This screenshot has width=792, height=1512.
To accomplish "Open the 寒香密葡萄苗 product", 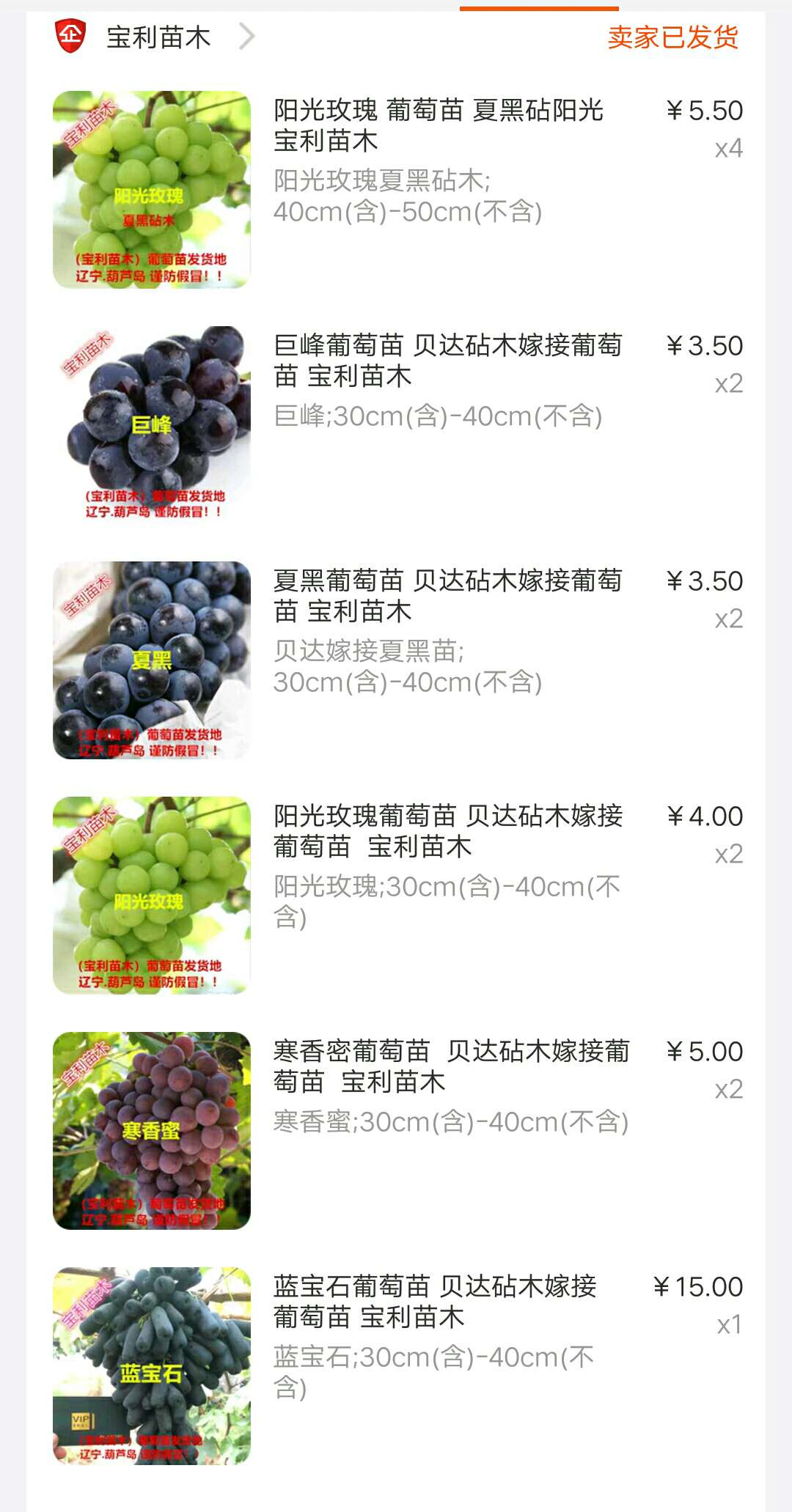I will pos(450,1066).
